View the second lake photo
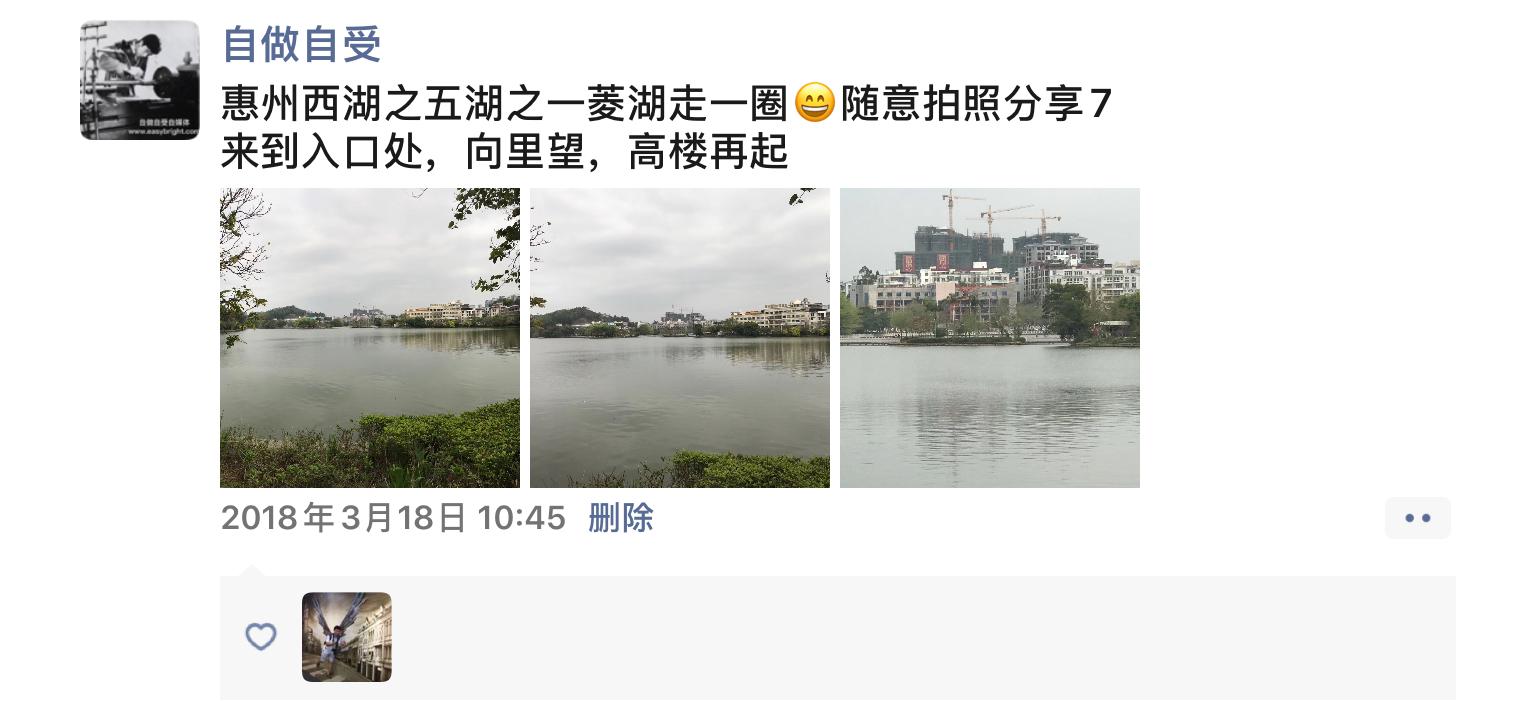1536x702 pixels. click(680, 338)
